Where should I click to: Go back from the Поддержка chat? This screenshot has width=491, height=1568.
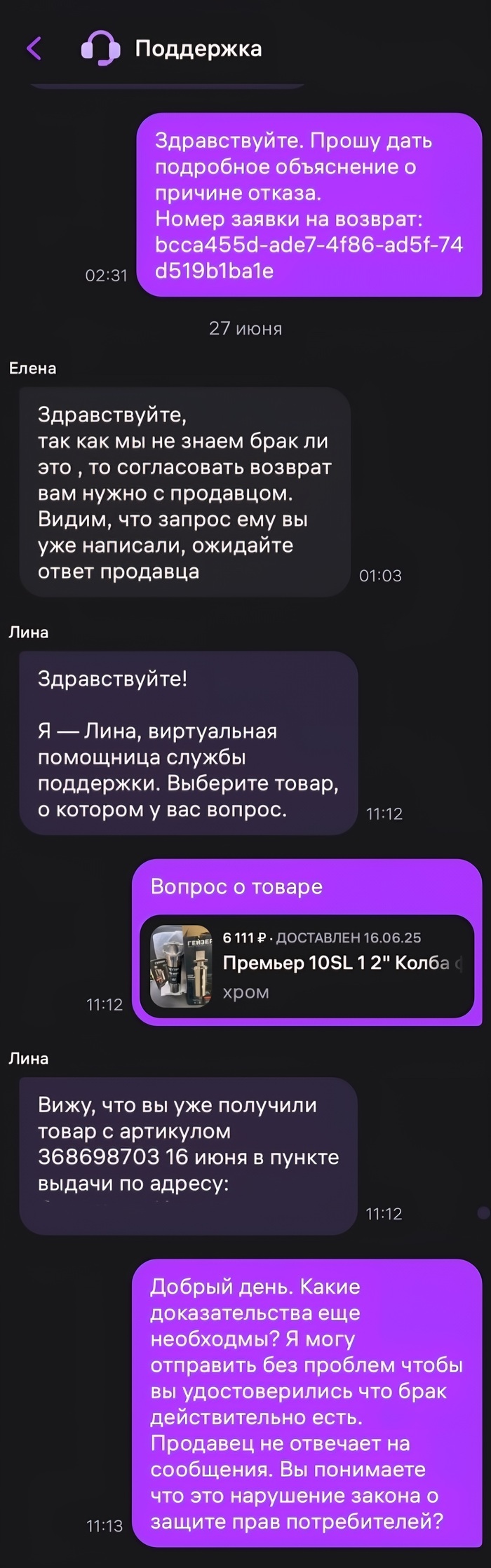point(34,48)
